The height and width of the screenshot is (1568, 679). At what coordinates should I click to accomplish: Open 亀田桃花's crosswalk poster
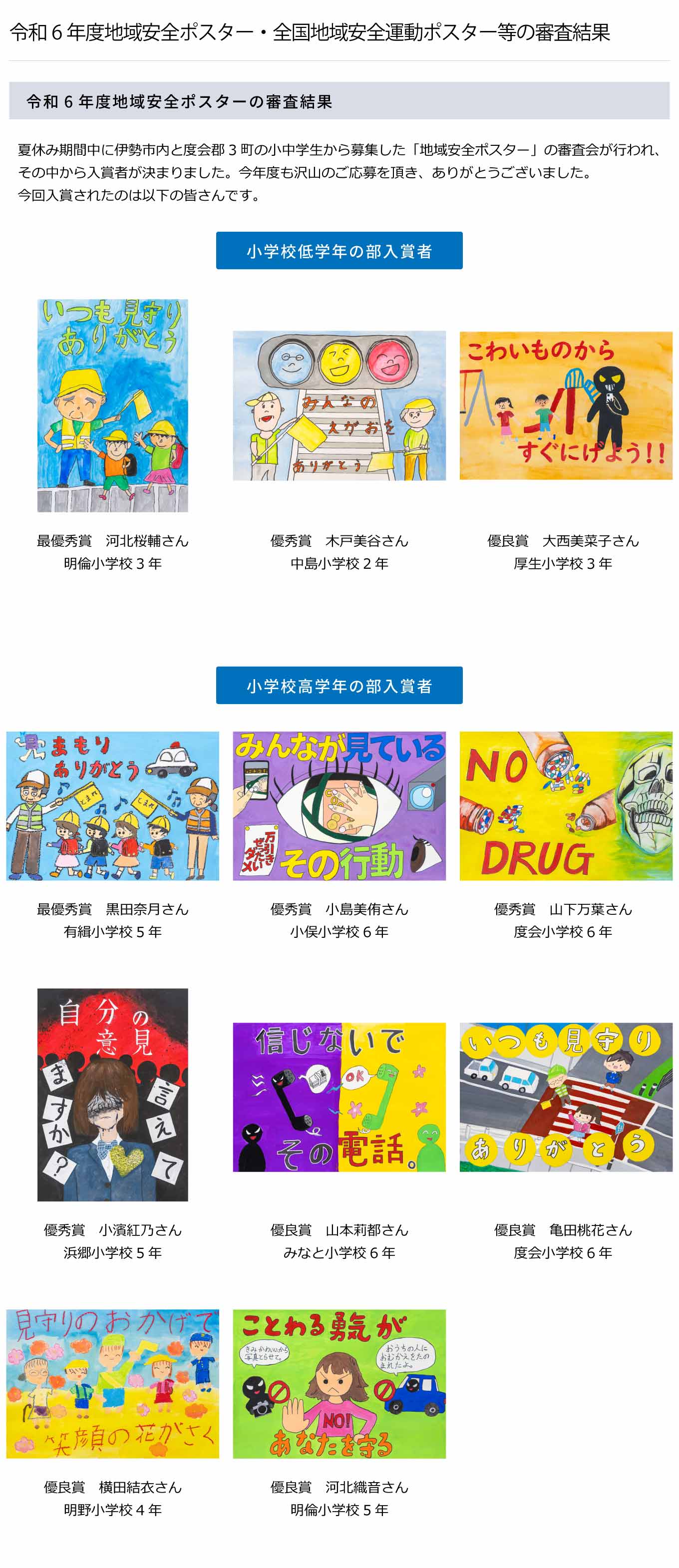(x=565, y=1096)
